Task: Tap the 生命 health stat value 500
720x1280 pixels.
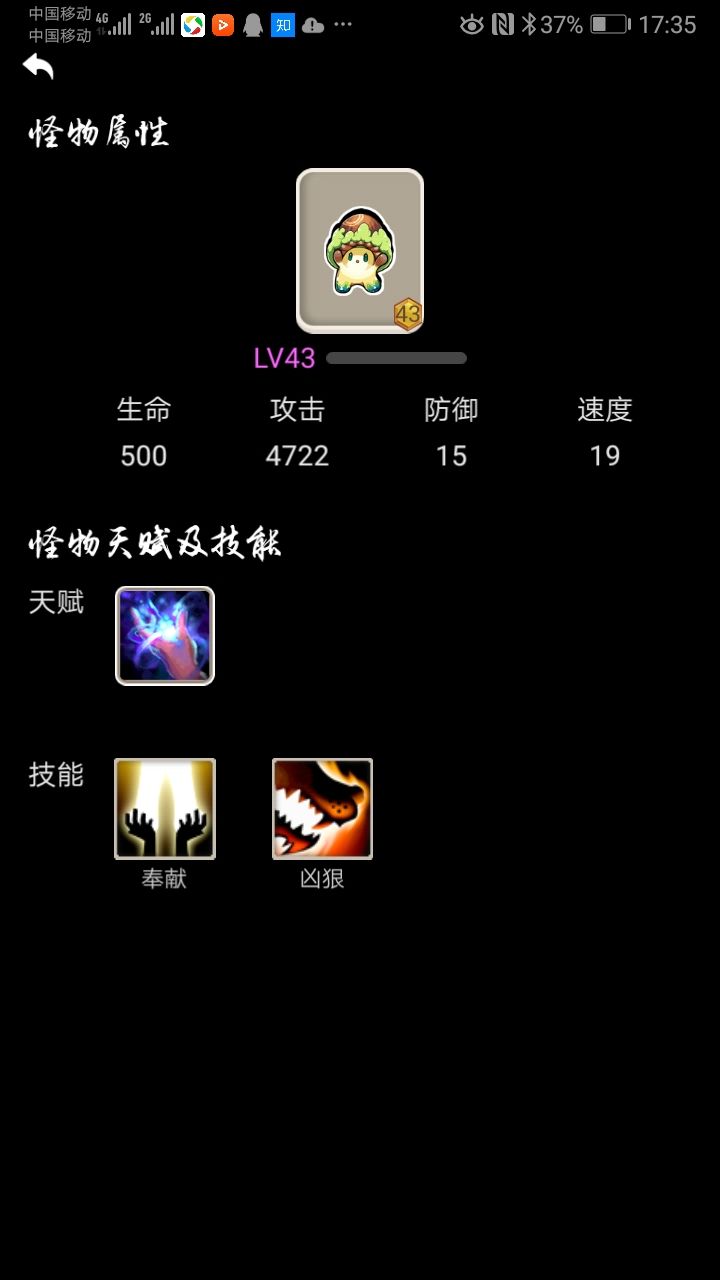Action: coord(143,456)
